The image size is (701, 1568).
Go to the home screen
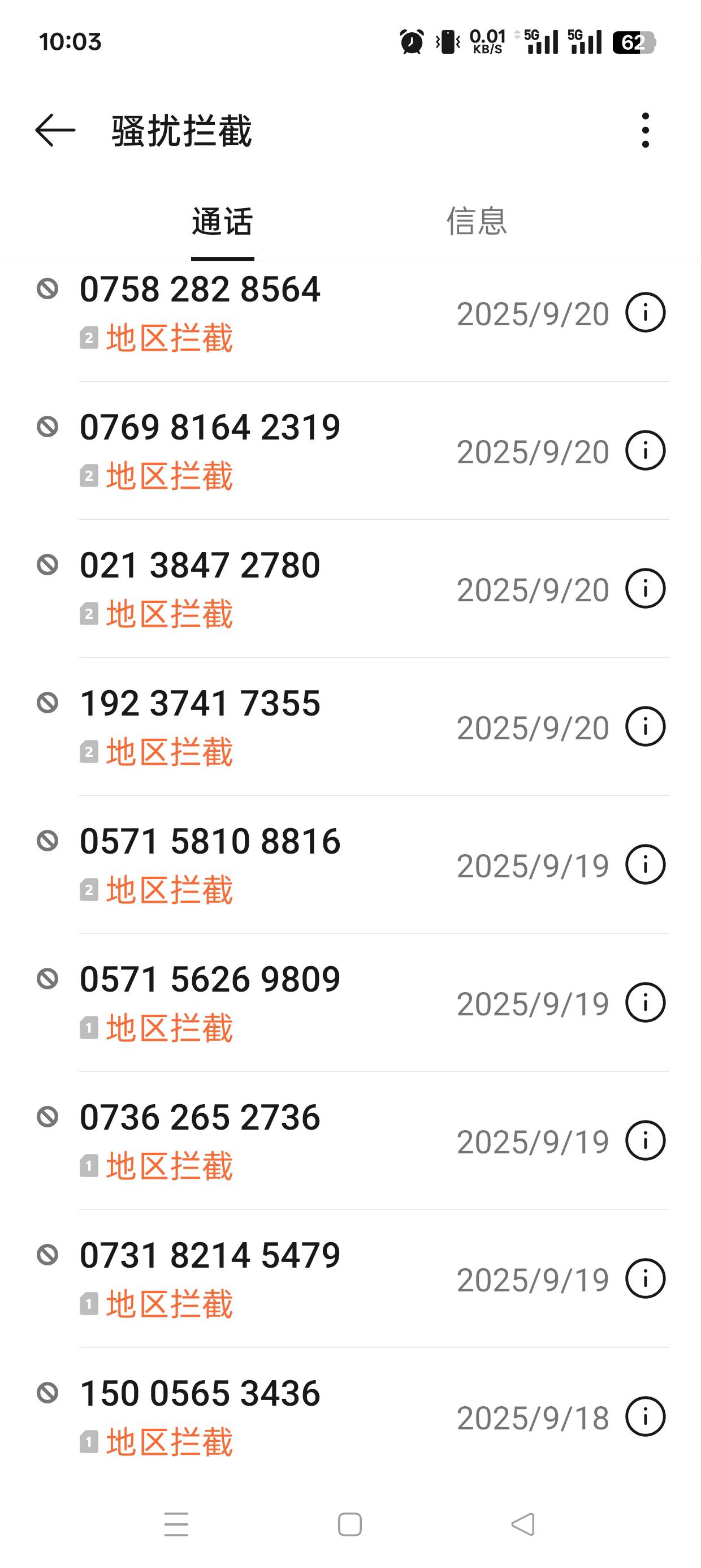click(x=350, y=1524)
